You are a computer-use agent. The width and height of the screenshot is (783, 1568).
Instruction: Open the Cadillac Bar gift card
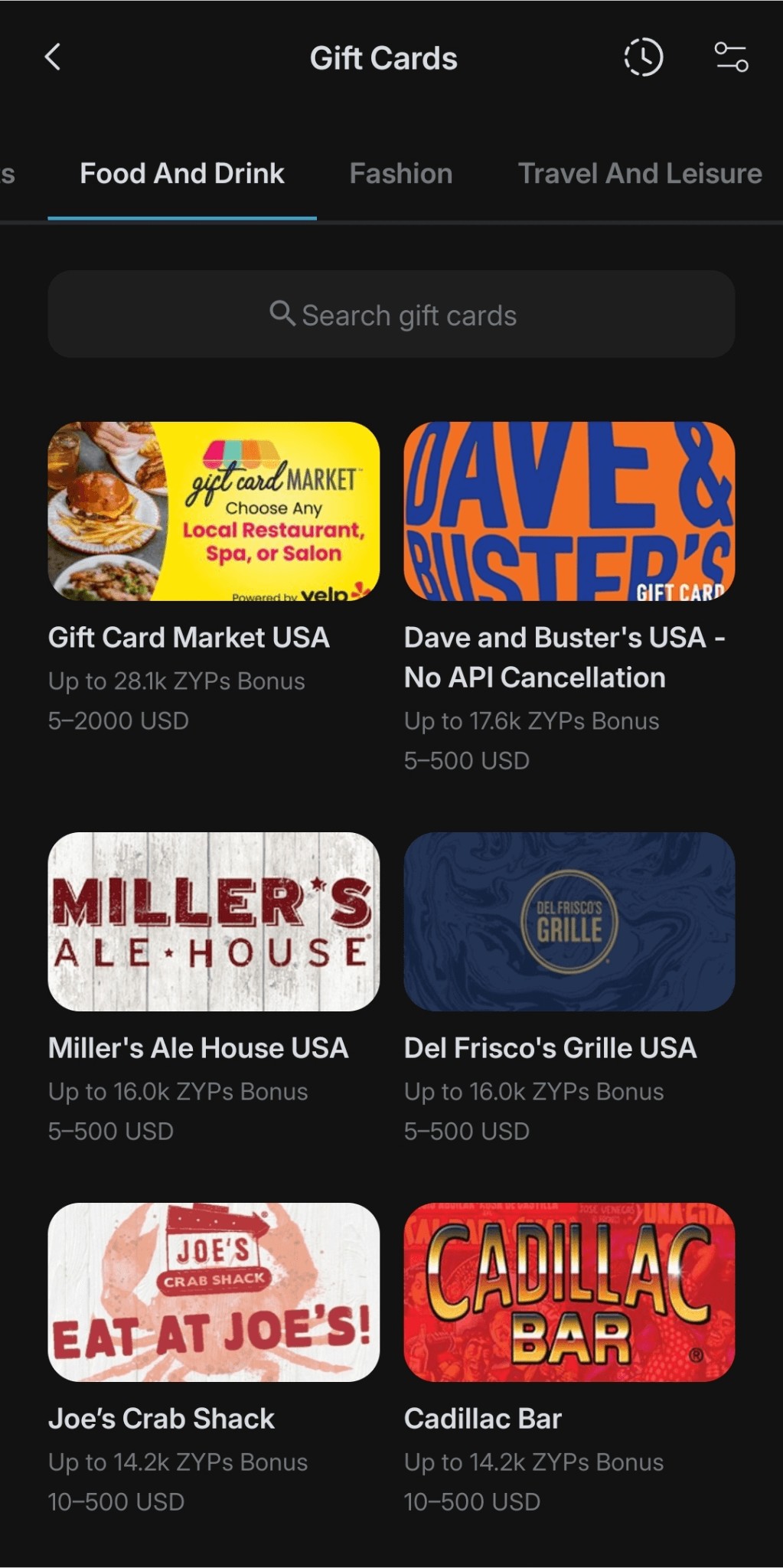pyautogui.click(x=569, y=1292)
